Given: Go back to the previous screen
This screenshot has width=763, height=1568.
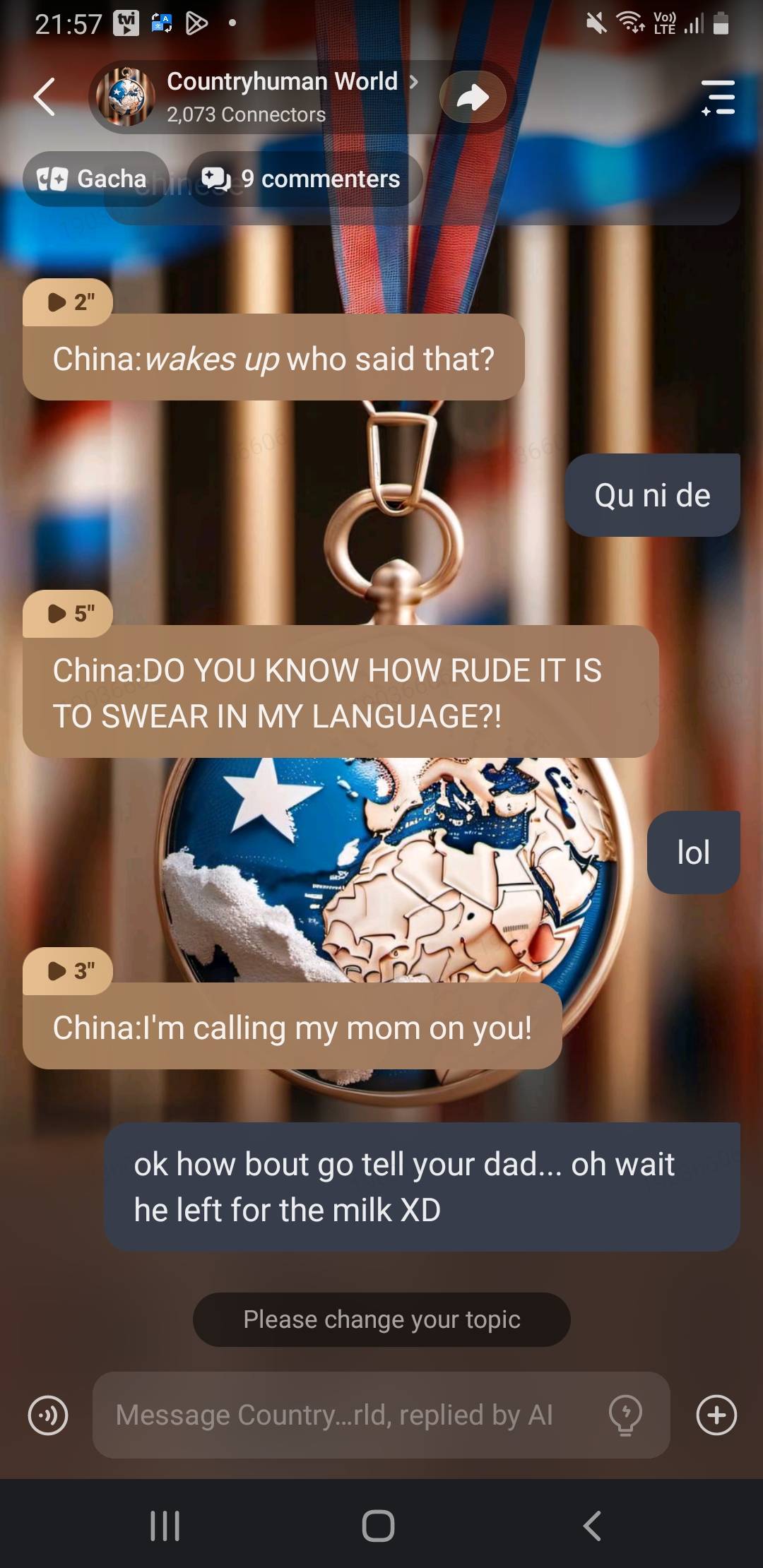Looking at the screenshot, I should pyautogui.click(x=45, y=97).
